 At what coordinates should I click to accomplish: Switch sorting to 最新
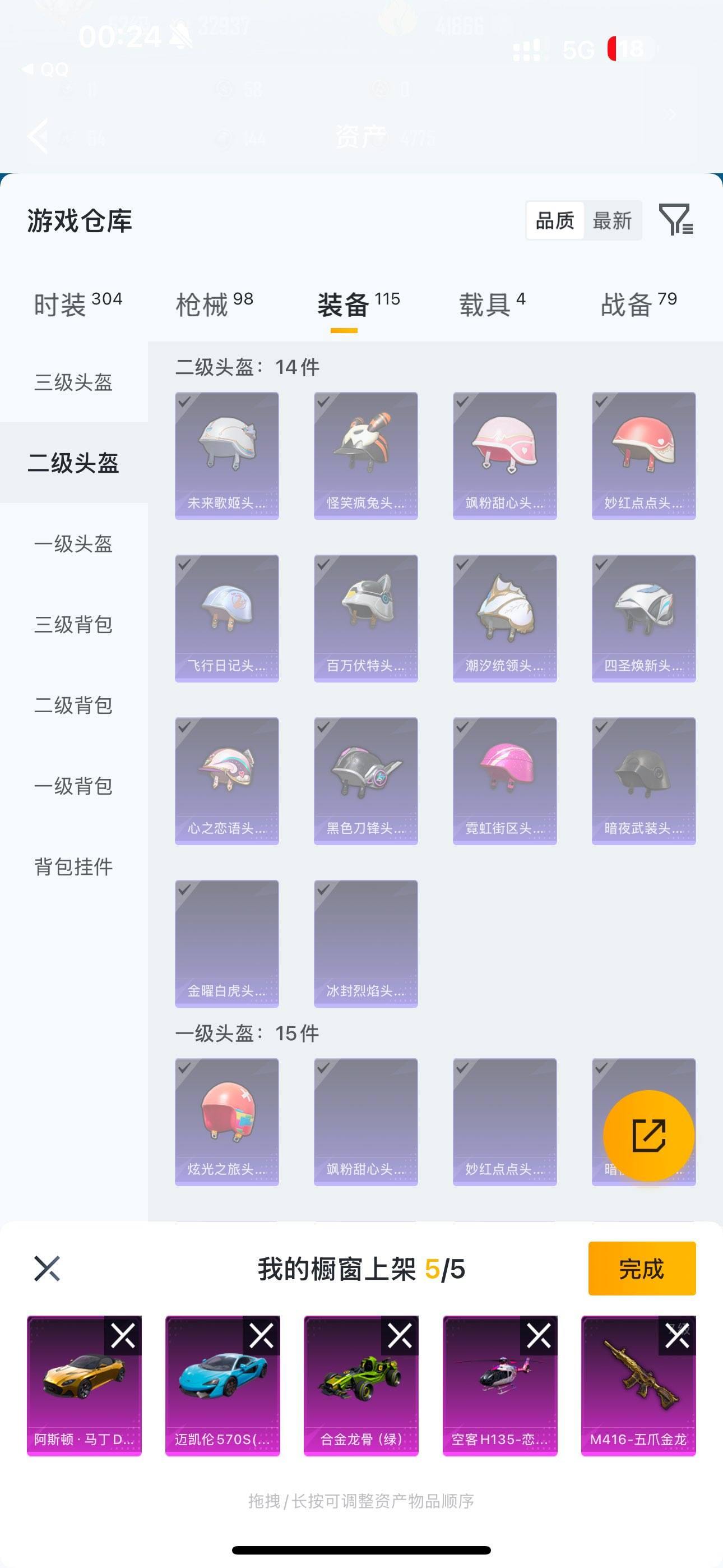tap(614, 220)
